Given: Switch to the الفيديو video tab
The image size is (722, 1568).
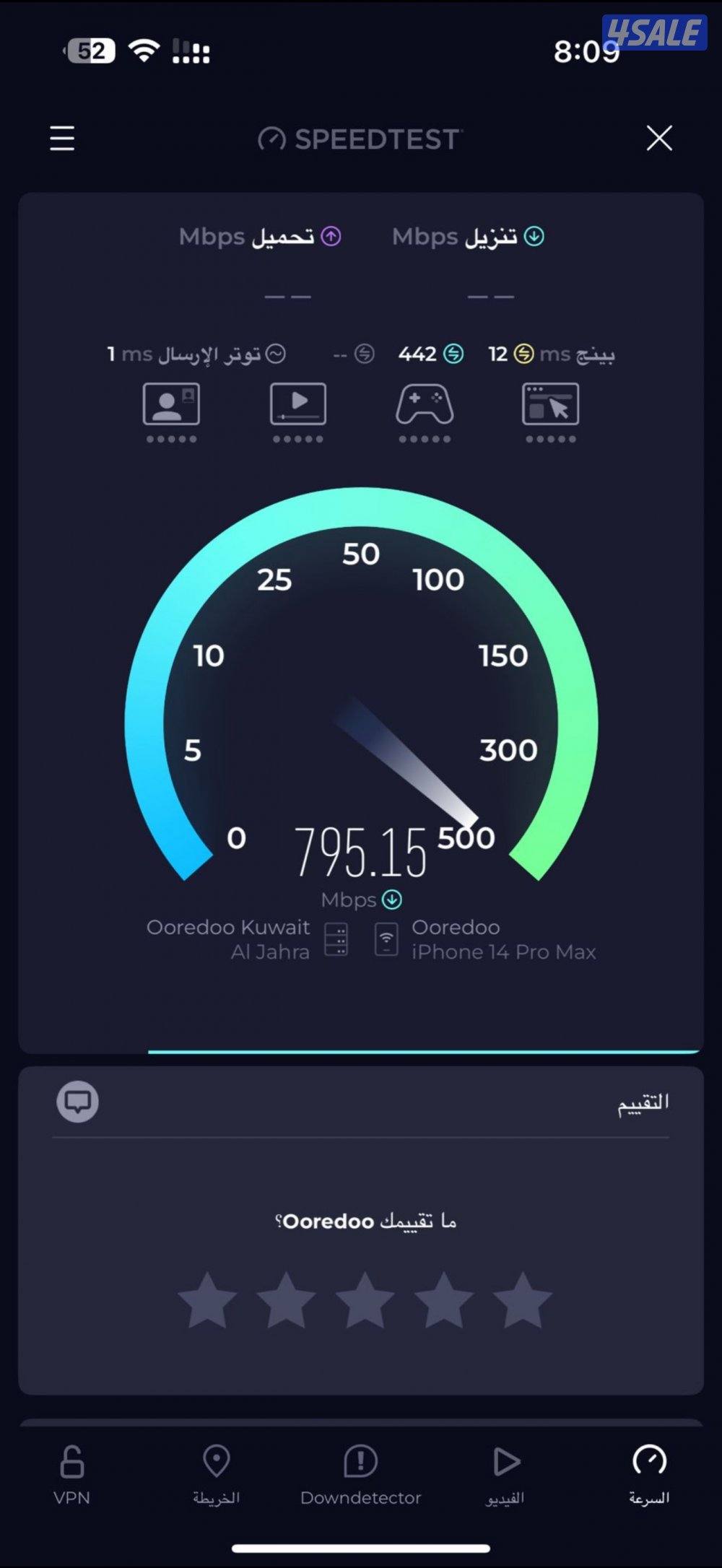Looking at the screenshot, I should coord(505,1476).
